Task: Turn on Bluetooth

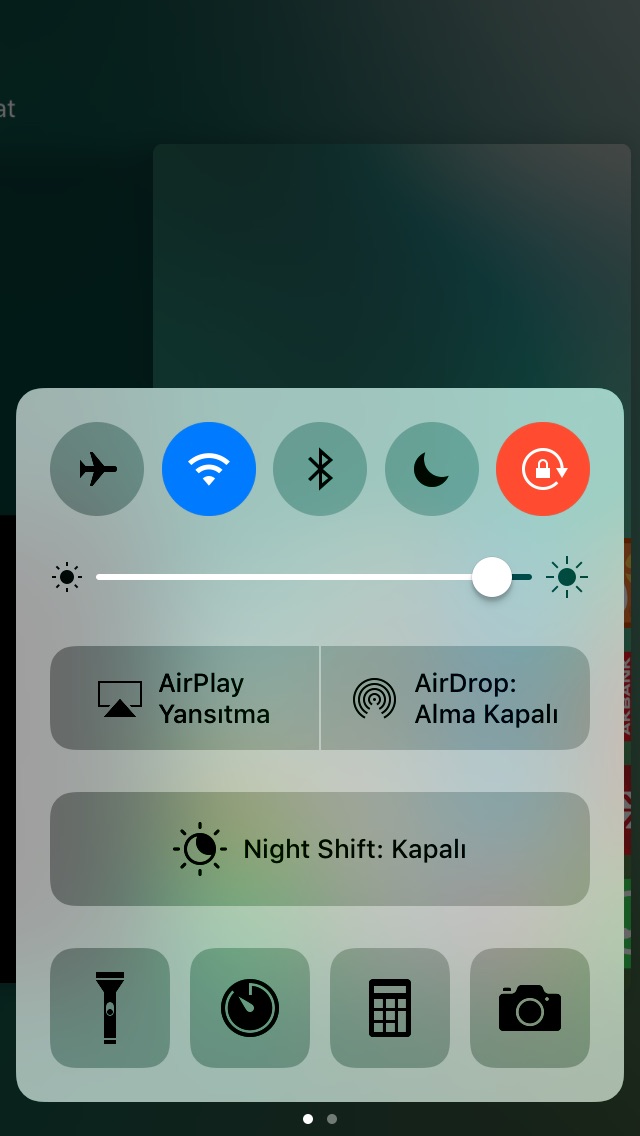Action: point(320,469)
